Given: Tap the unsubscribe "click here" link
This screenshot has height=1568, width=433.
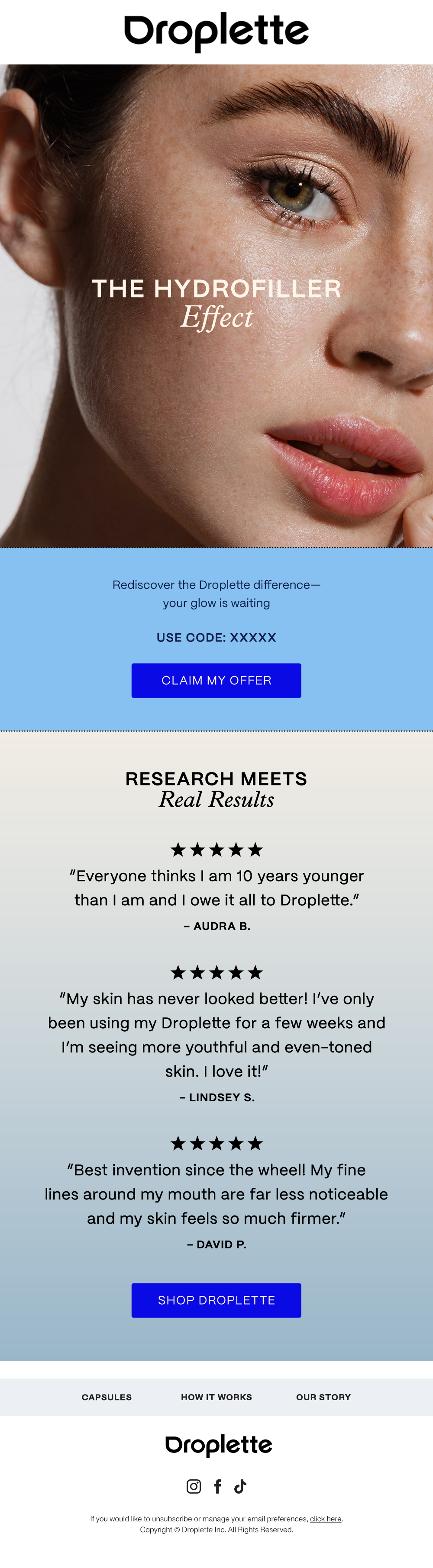Looking at the screenshot, I should pyautogui.click(x=325, y=1518).
